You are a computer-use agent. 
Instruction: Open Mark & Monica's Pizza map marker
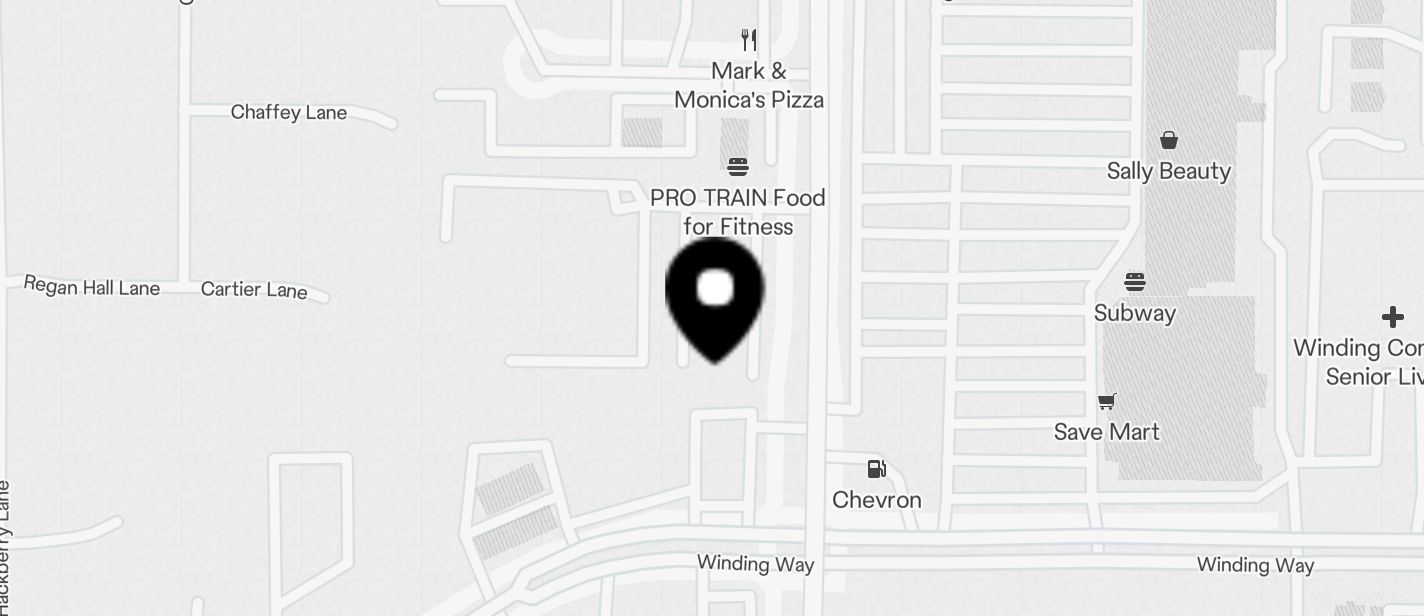click(x=748, y=41)
